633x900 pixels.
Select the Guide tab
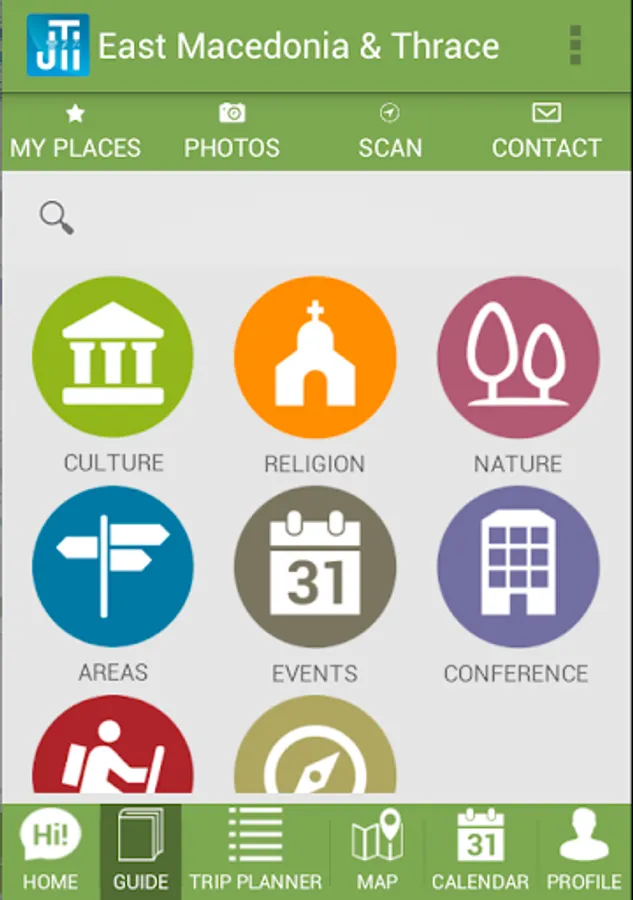click(x=141, y=850)
